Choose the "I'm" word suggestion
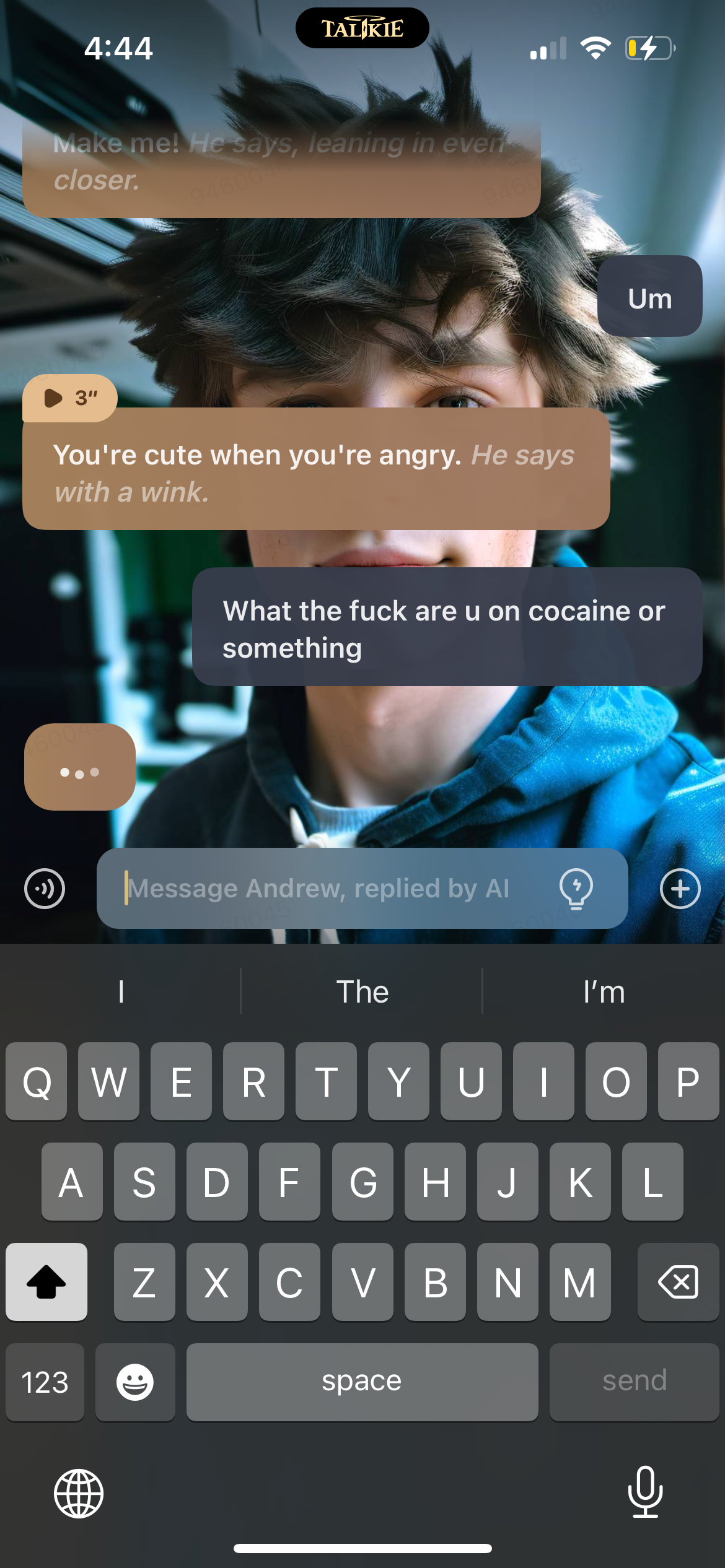The width and height of the screenshot is (725, 1568). pyautogui.click(x=604, y=991)
